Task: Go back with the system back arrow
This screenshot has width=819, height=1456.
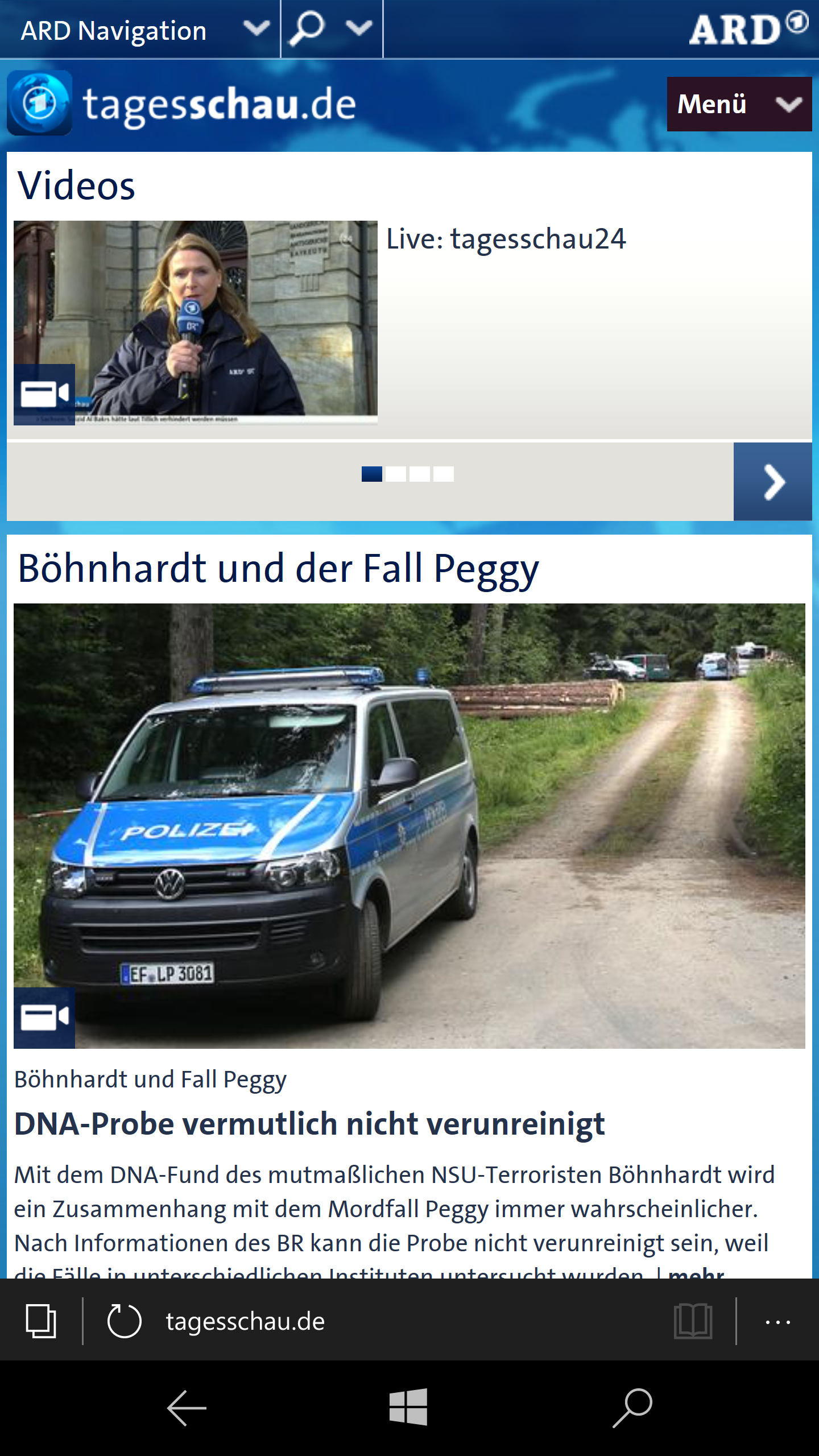Action: click(x=187, y=1408)
